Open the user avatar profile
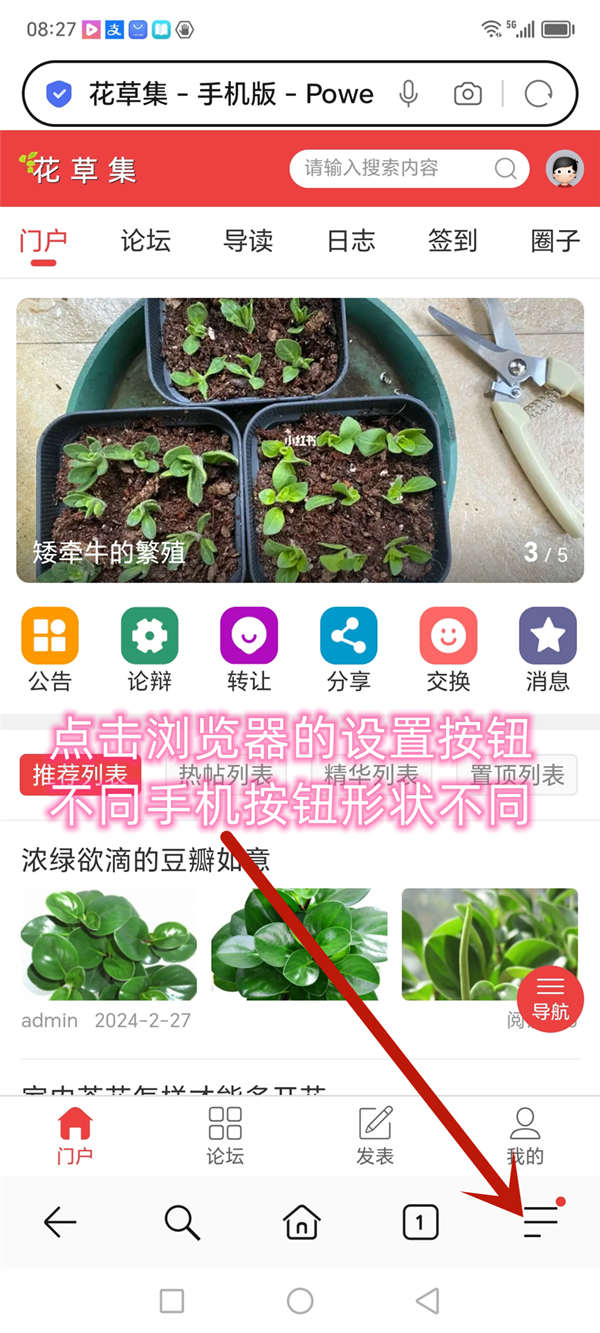600x1333 pixels. coord(565,169)
